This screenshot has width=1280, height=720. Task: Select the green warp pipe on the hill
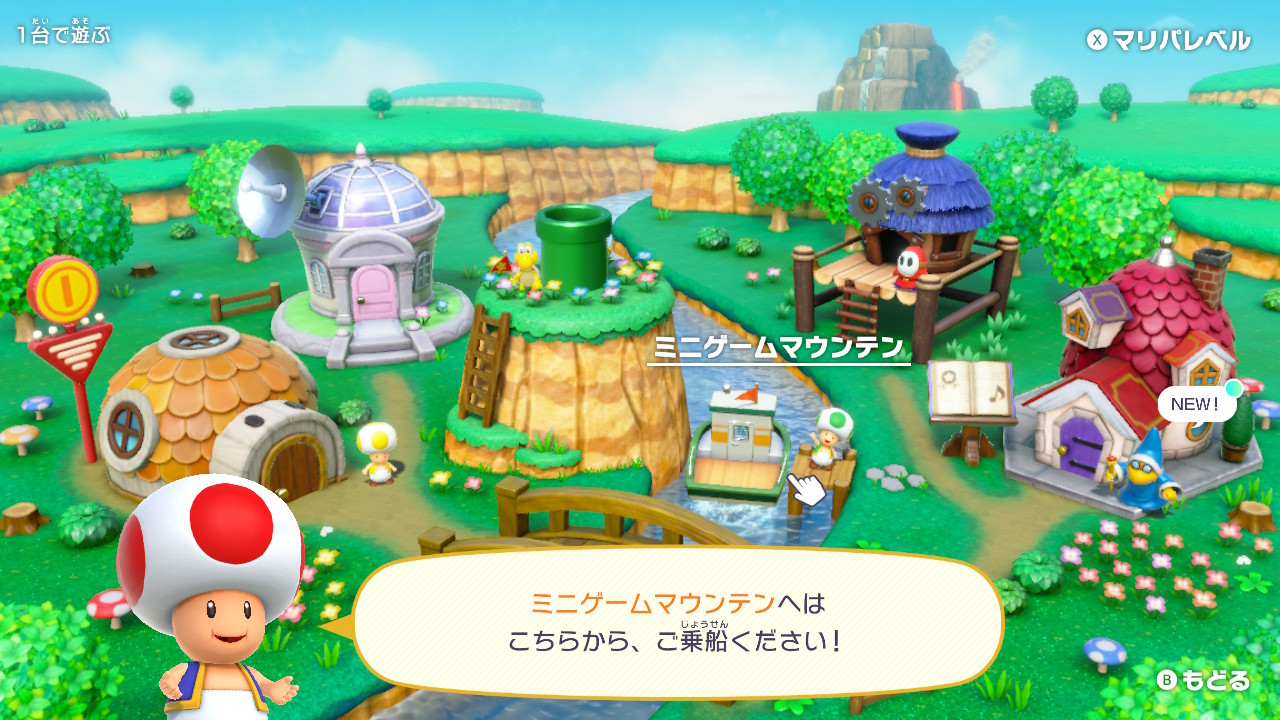point(572,245)
